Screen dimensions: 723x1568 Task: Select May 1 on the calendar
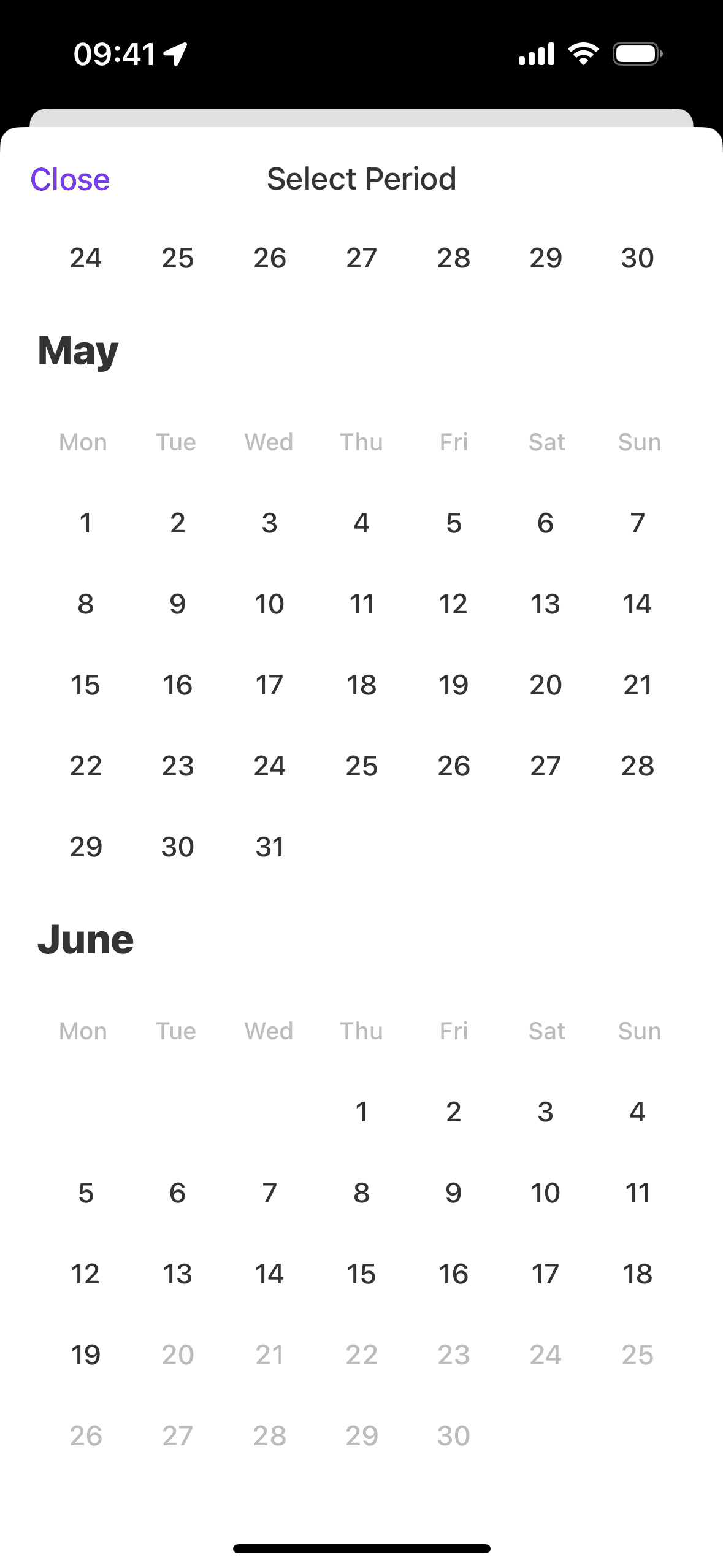point(86,523)
